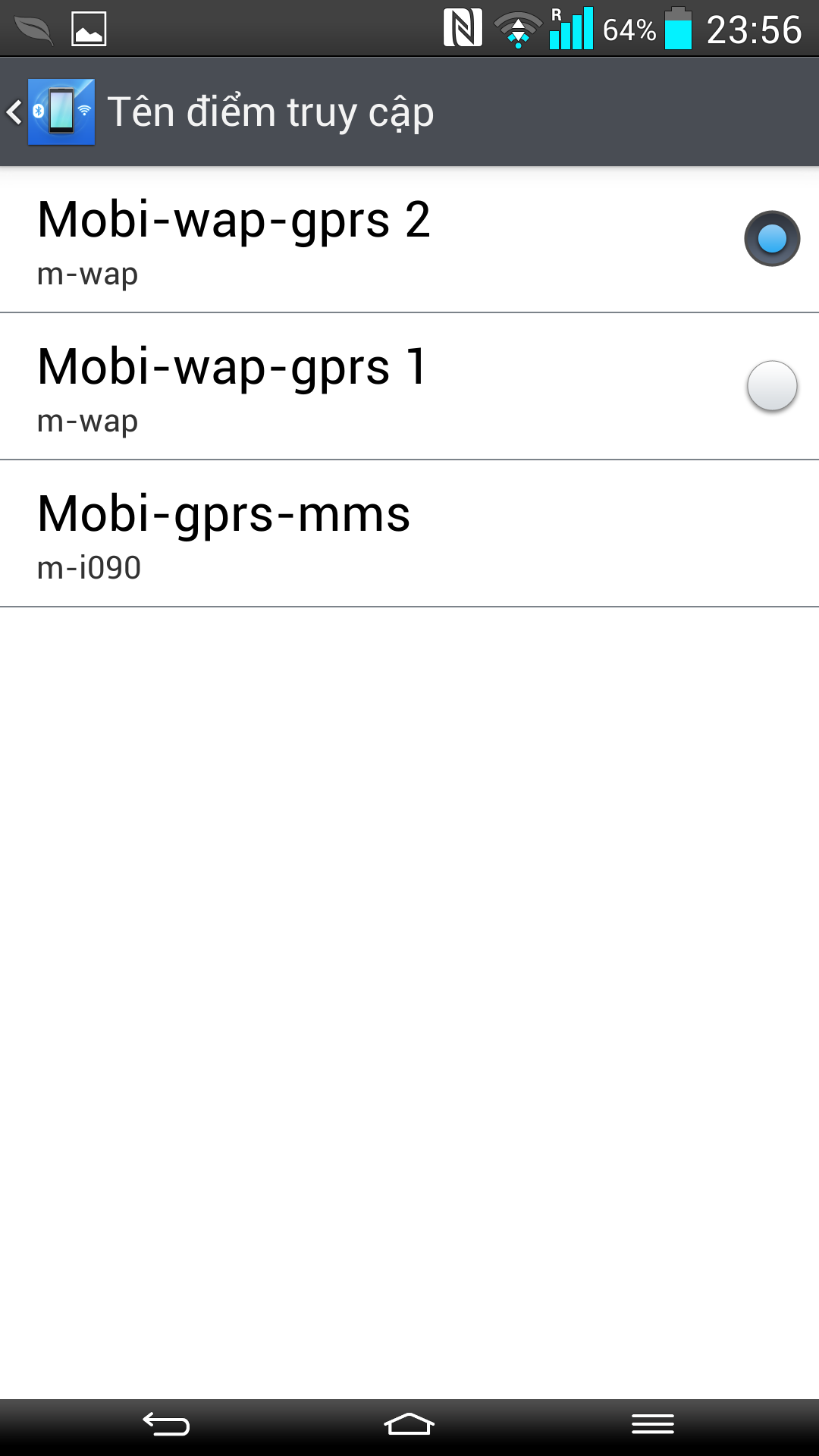Select the Mobi-wap-gprs 2 radio button

[772, 239]
